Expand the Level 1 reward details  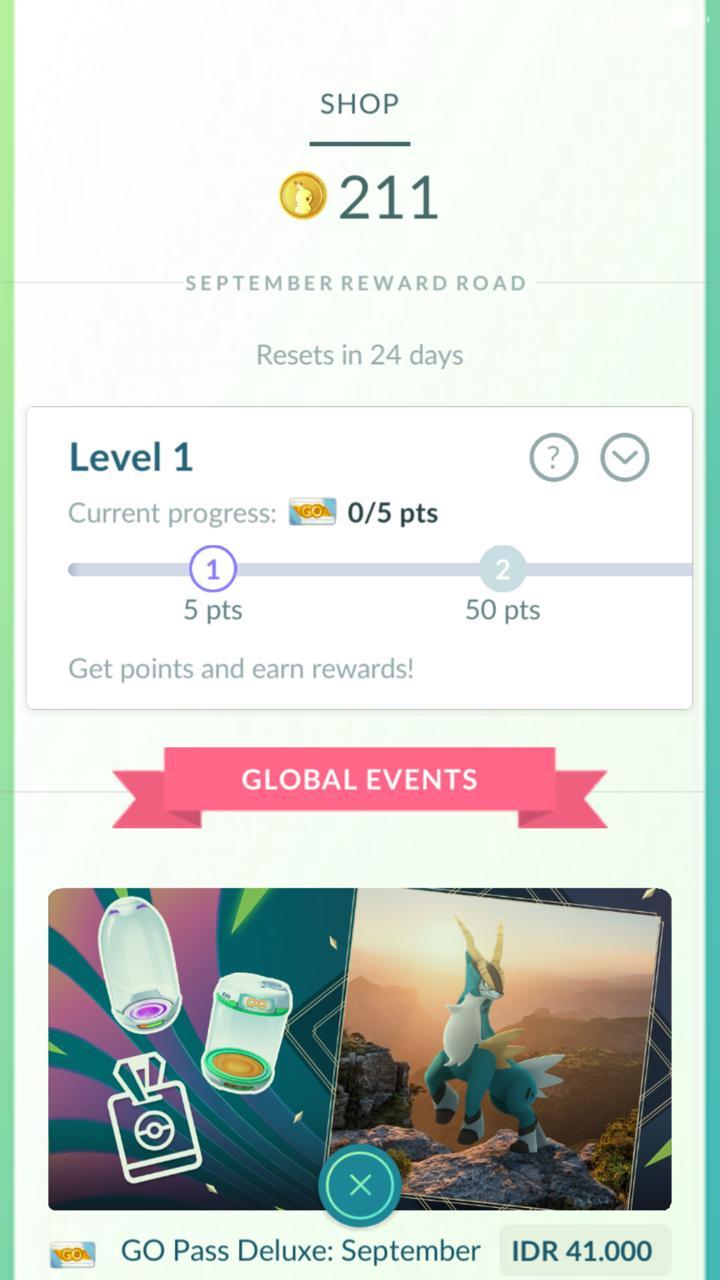625,459
